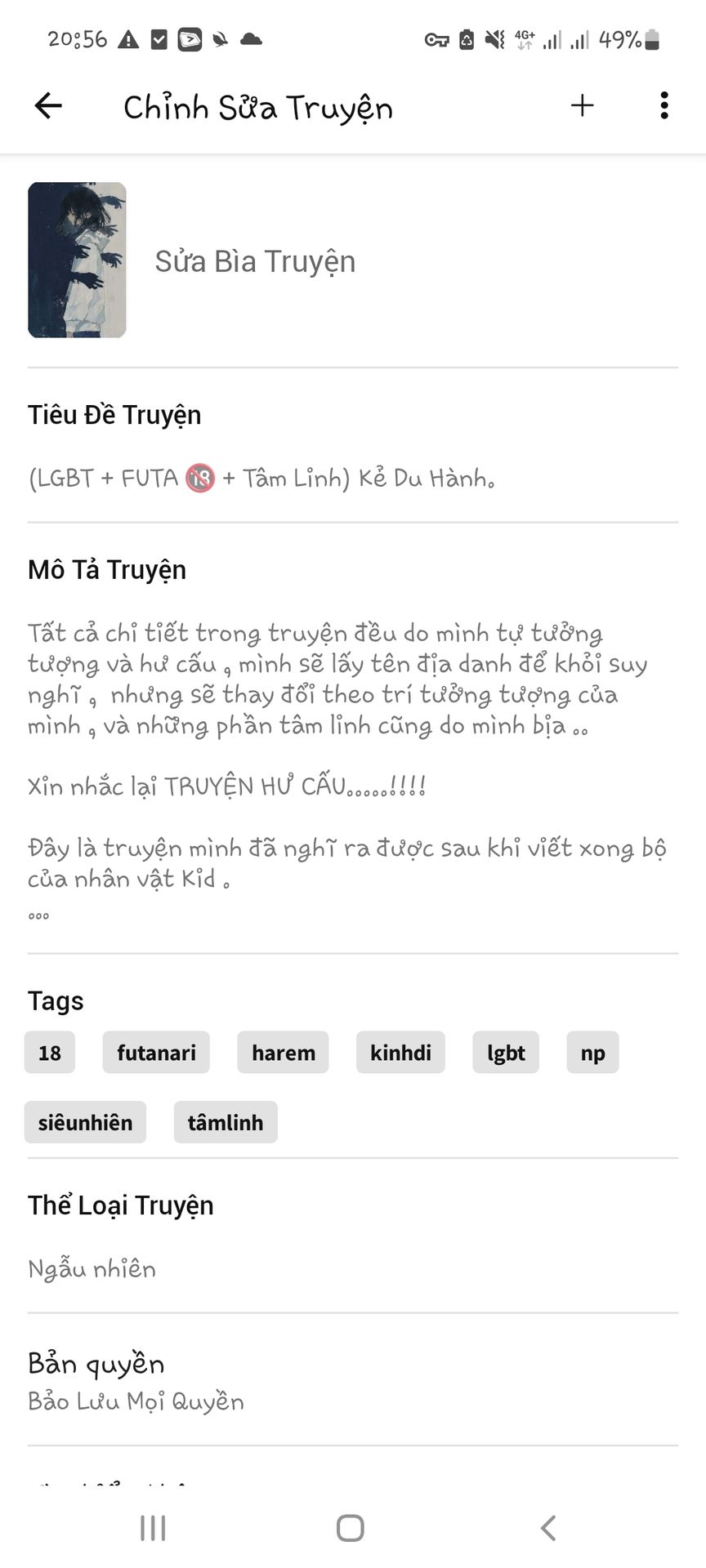The width and height of the screenshot is (706, 1568).
Task: Select the futanari tag chip
Action: click(x=156, y=1053)
